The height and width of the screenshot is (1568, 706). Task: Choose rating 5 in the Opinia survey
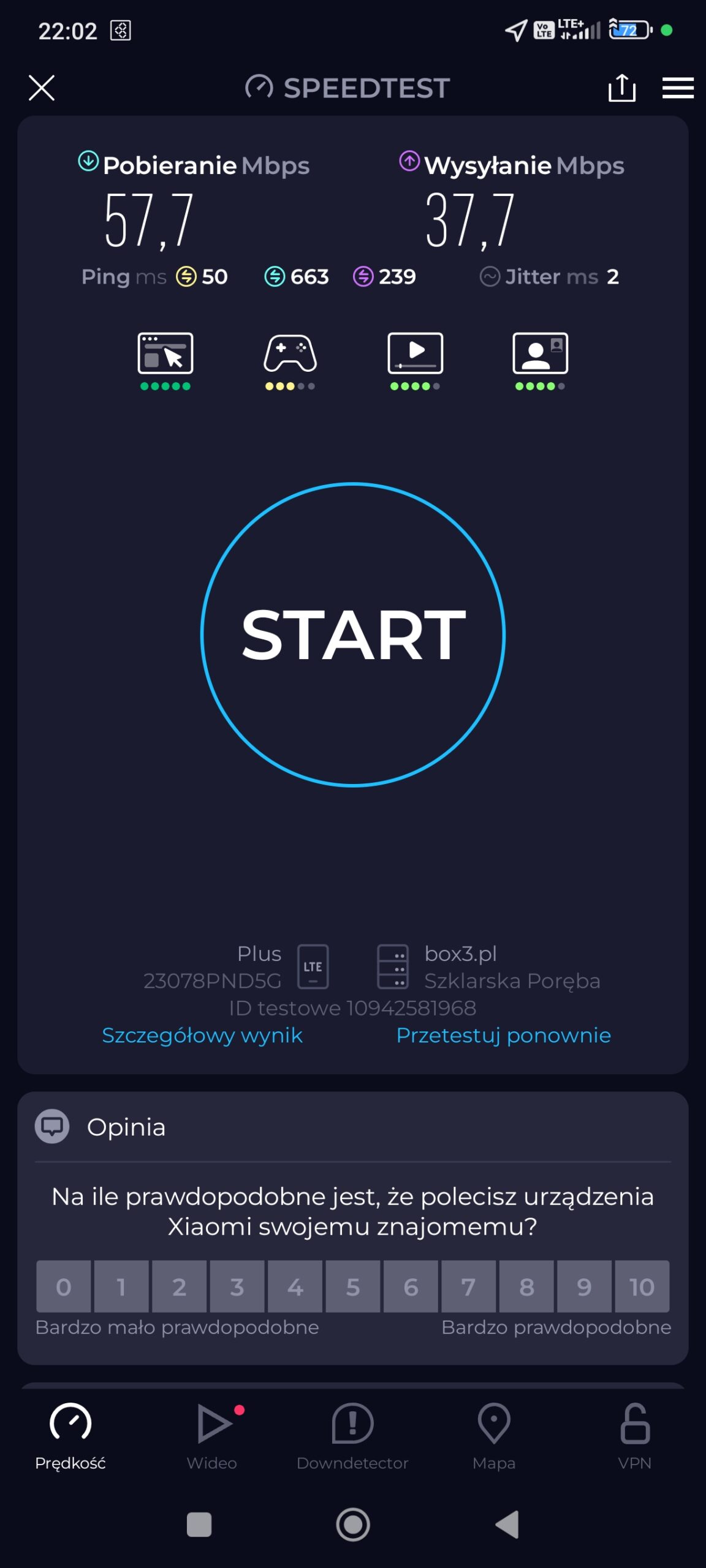[x=352, y=1286]
